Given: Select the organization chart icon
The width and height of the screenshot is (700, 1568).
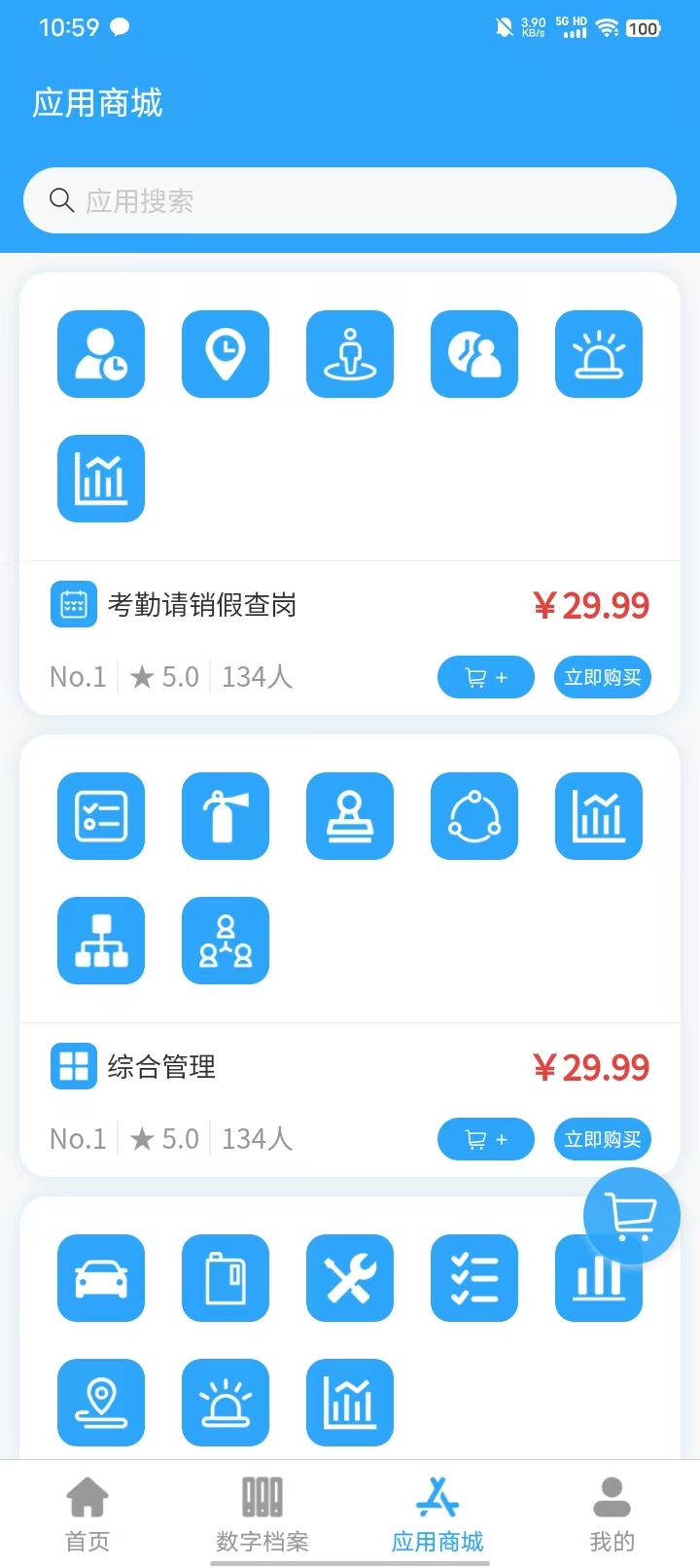Looking at the screenshot, I should pos(101,941).
